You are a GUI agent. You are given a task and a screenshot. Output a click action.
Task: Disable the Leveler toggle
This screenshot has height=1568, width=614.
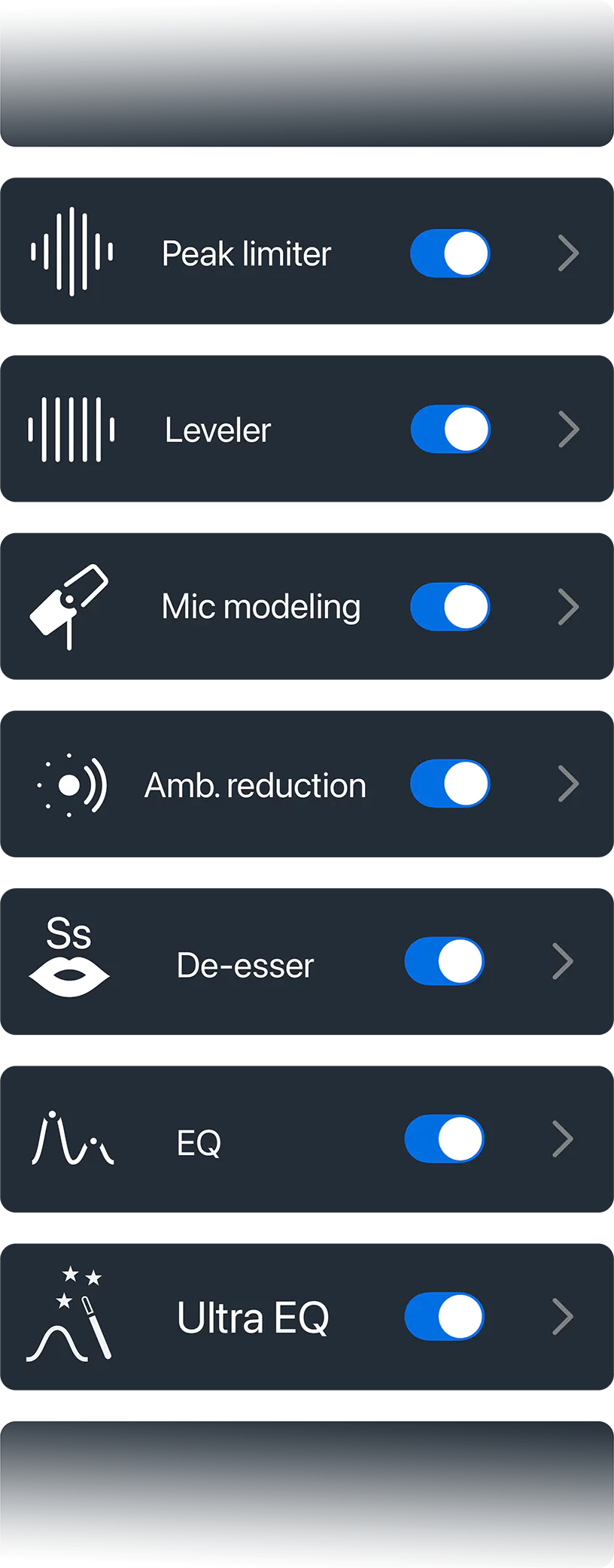tap(450, 429)
